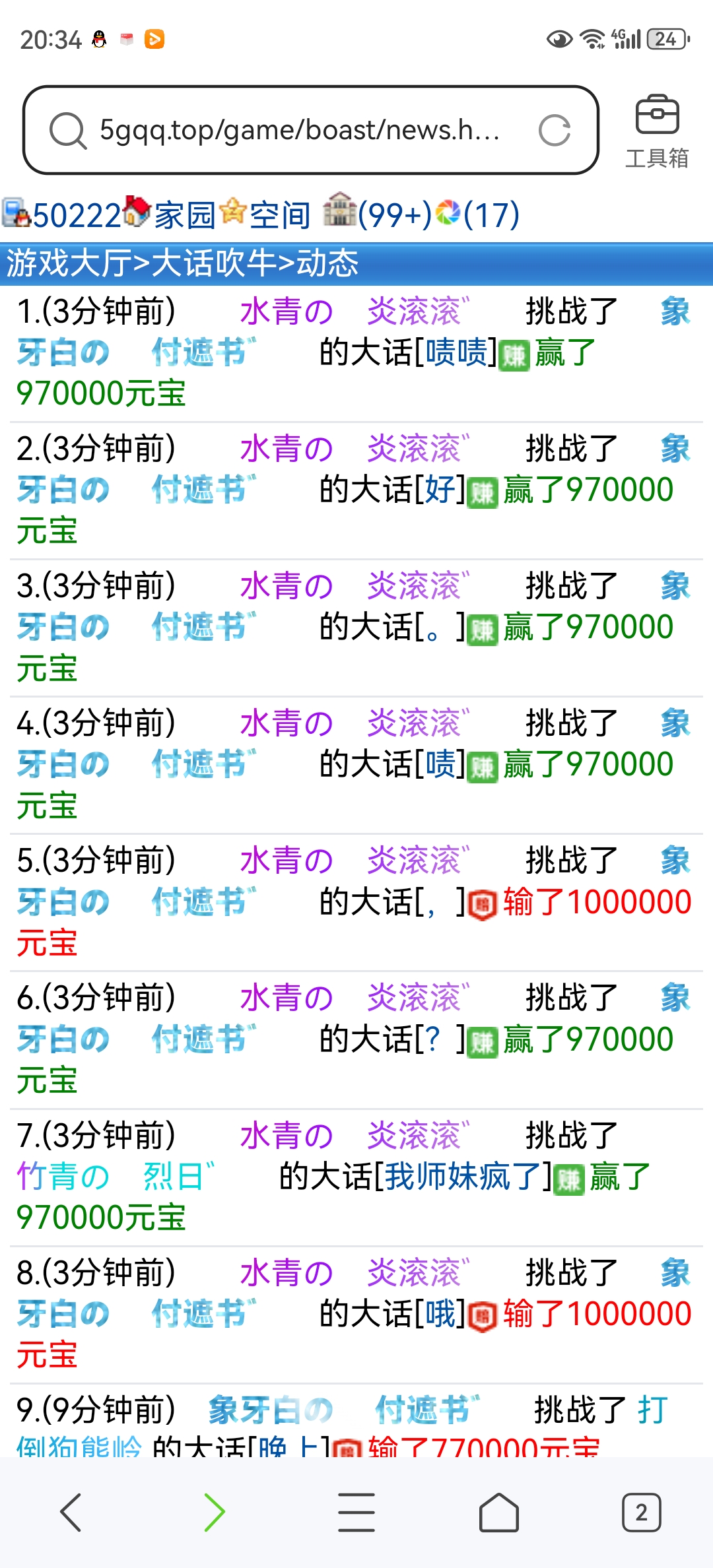Go to 游戏大厅 in breadcrumb
The image size is (713, 1568).
click(x=69, y=263)
